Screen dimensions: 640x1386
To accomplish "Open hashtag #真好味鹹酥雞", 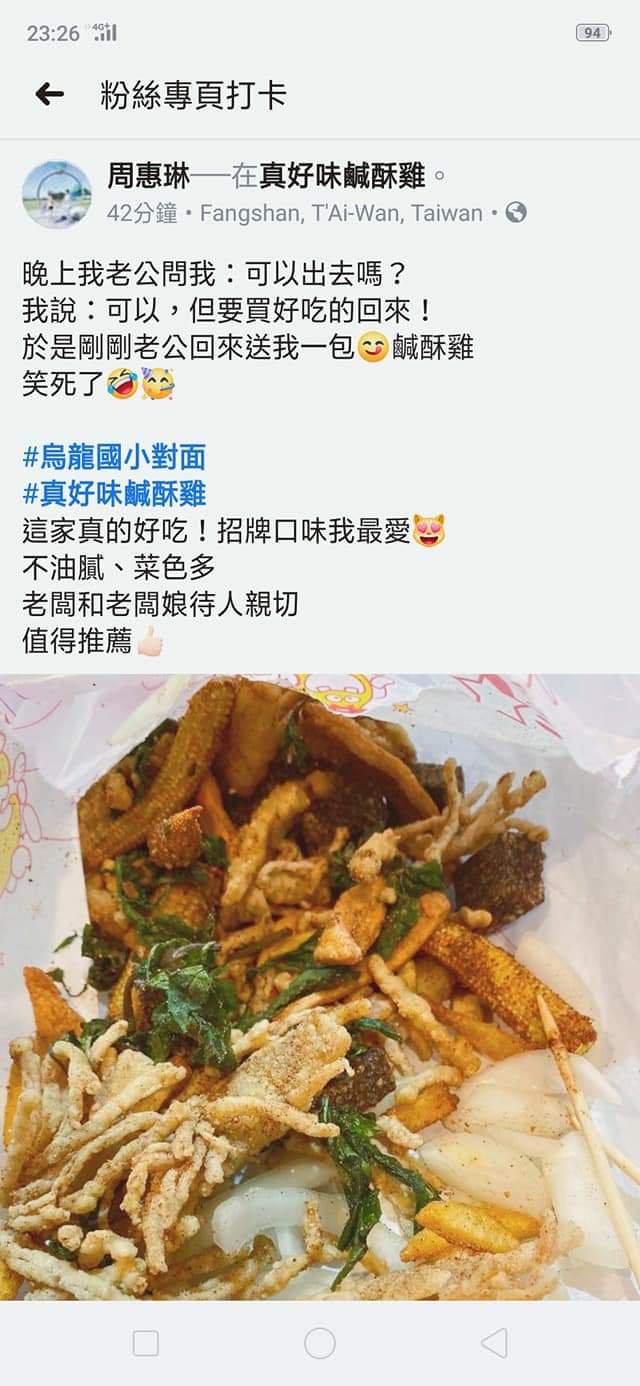I will 114,493.
